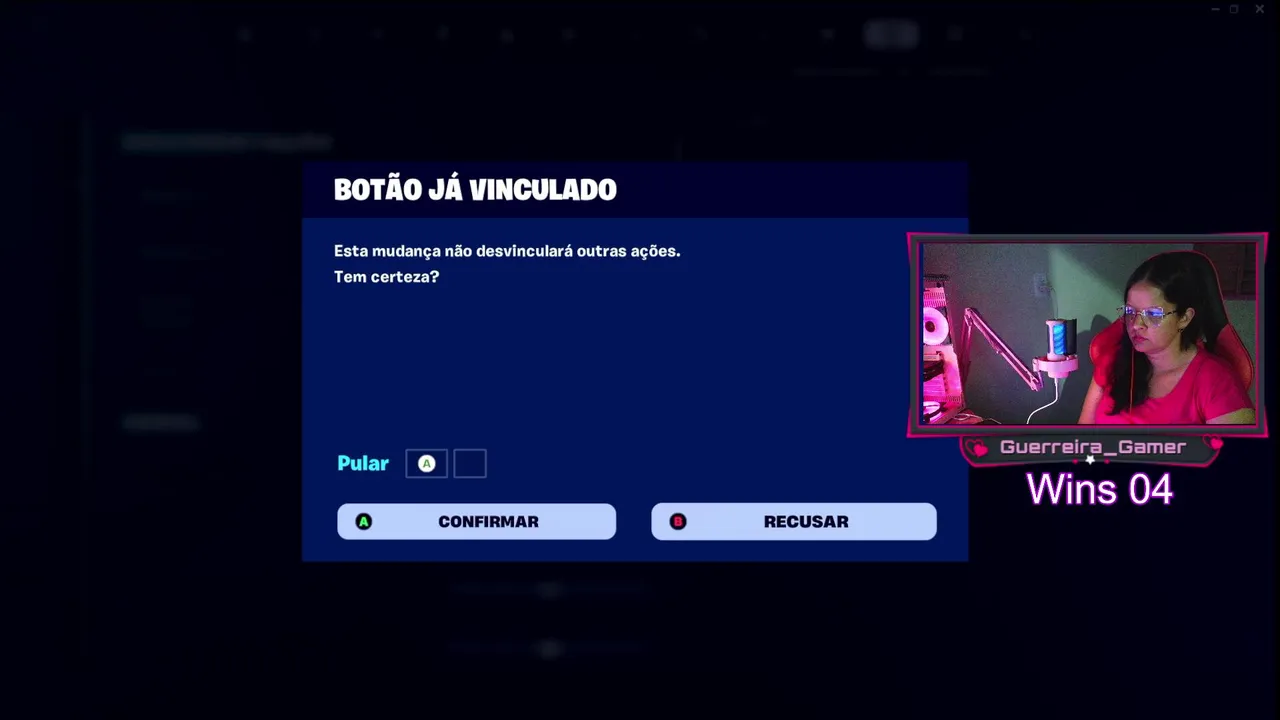
Task: Select the RECUSAR button
Action: [793, 521]
